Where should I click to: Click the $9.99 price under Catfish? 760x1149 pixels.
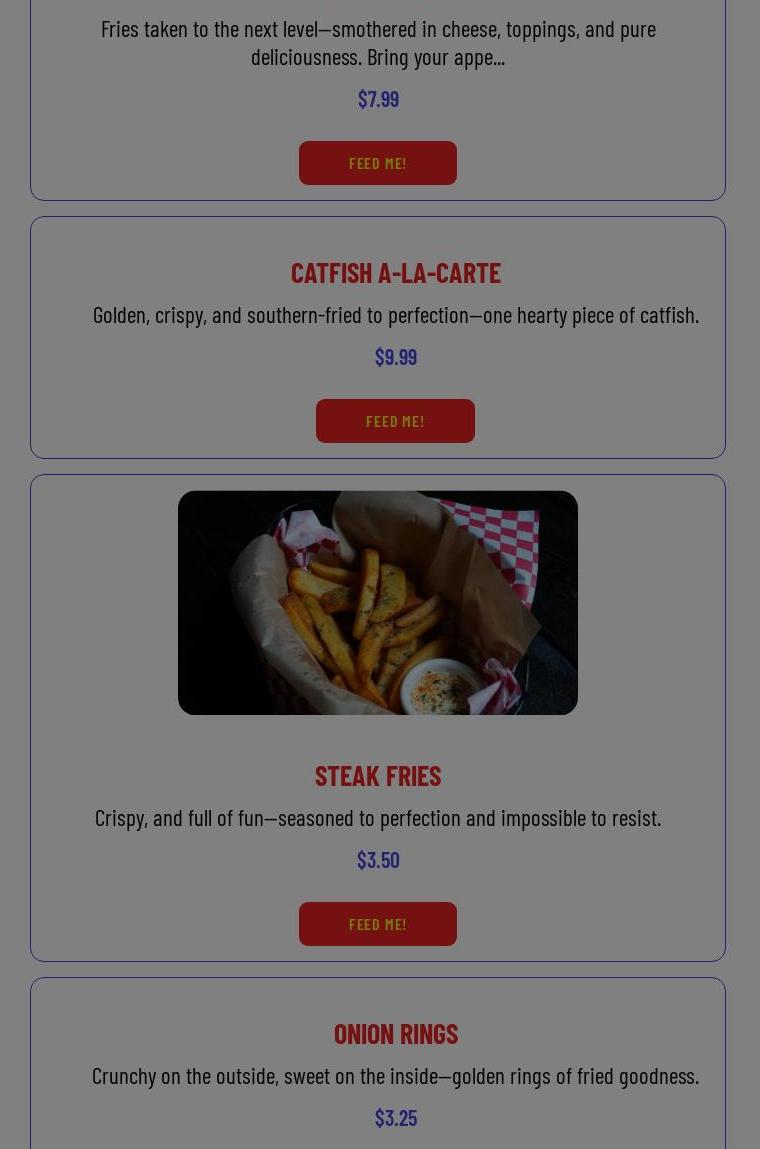click(395, 356)
